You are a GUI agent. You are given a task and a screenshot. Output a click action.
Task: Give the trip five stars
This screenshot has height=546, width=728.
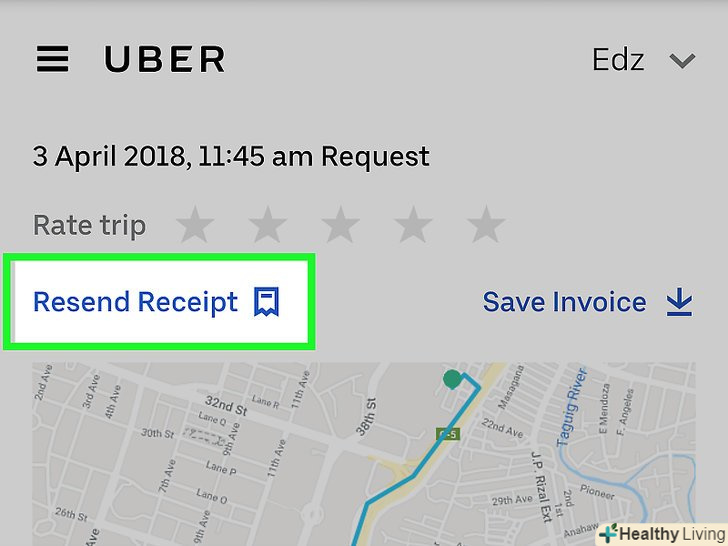(x=486, y=226)
